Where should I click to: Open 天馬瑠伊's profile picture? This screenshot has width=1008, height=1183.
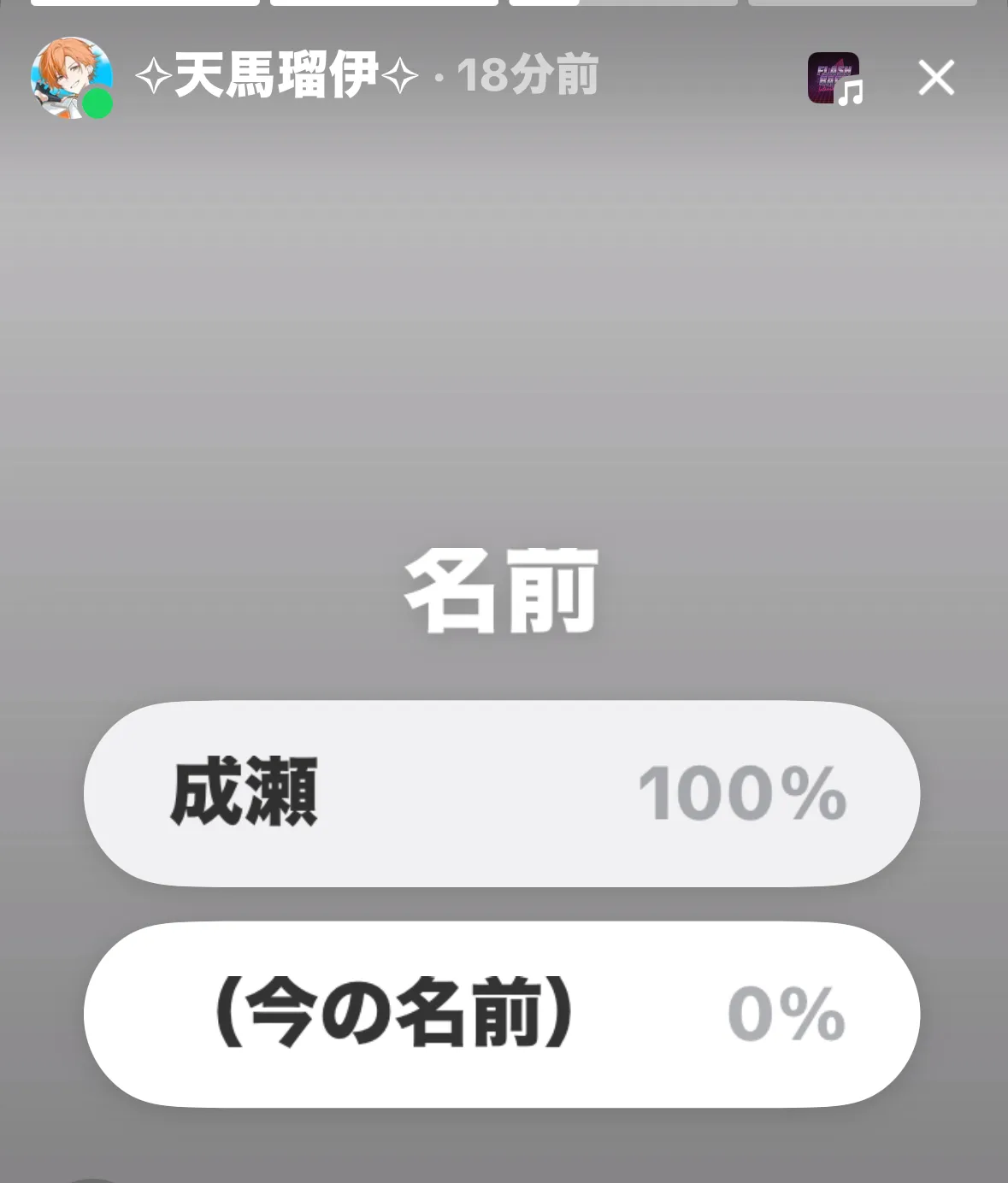pyautogui.click(x=71, y=78)
